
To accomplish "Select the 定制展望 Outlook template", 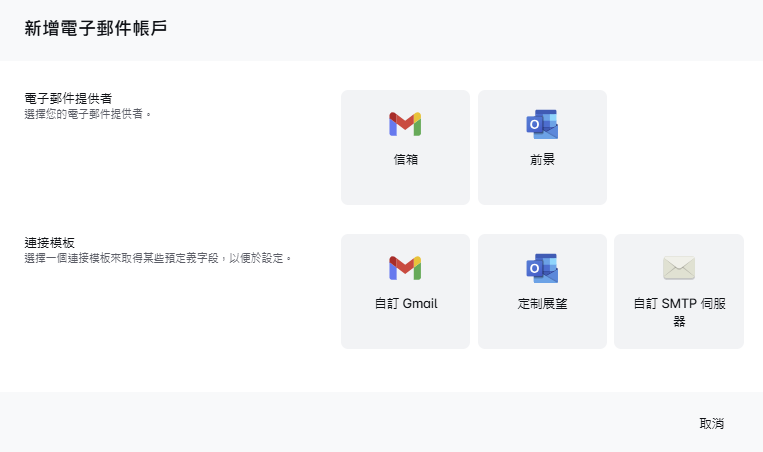I will [542, 291].
